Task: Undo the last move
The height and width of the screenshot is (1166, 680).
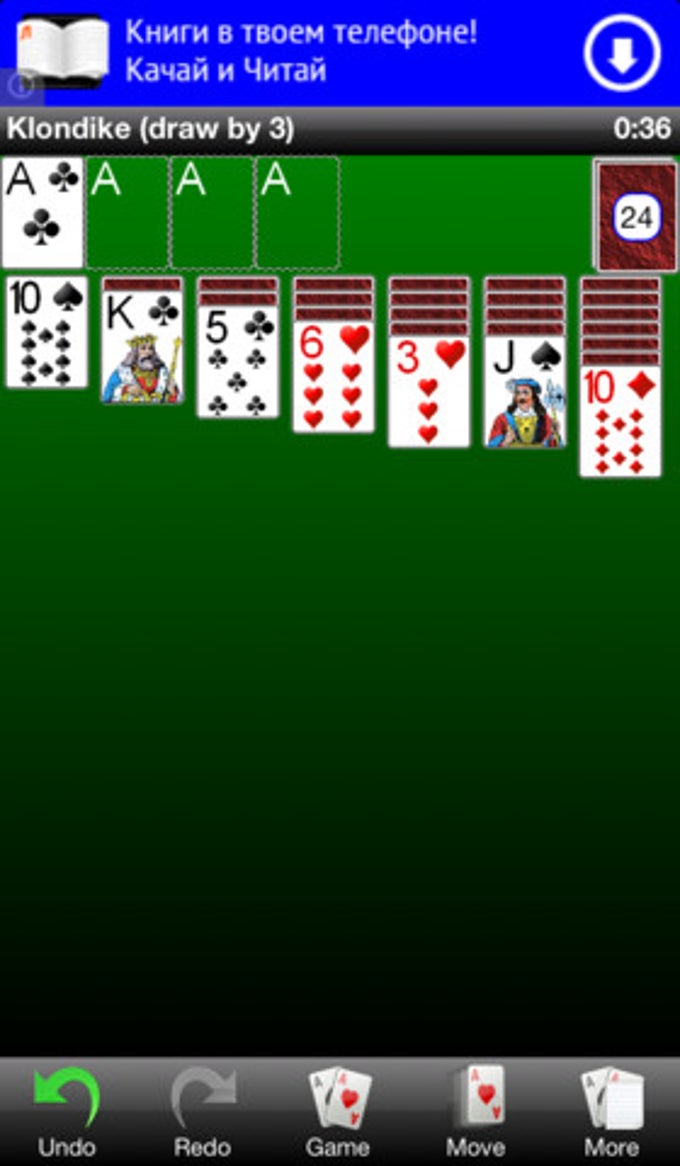Action: click(66, 1110)
